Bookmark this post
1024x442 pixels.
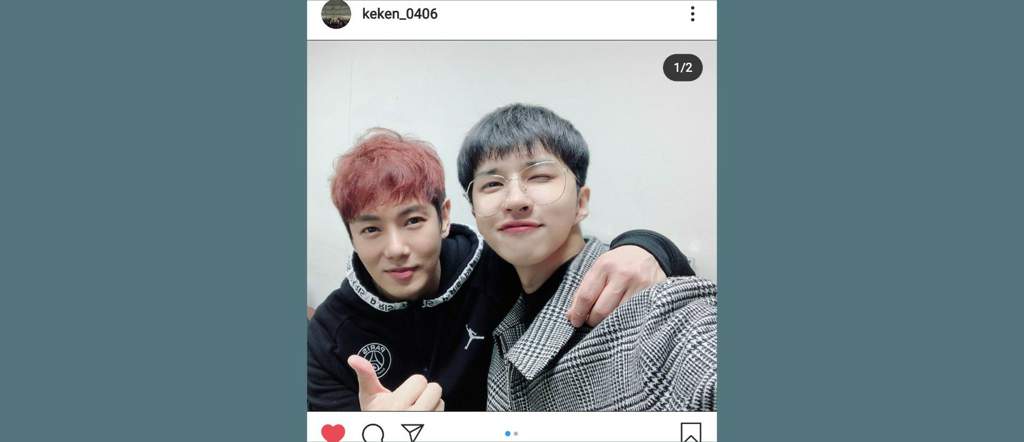(x=691, y=433)
